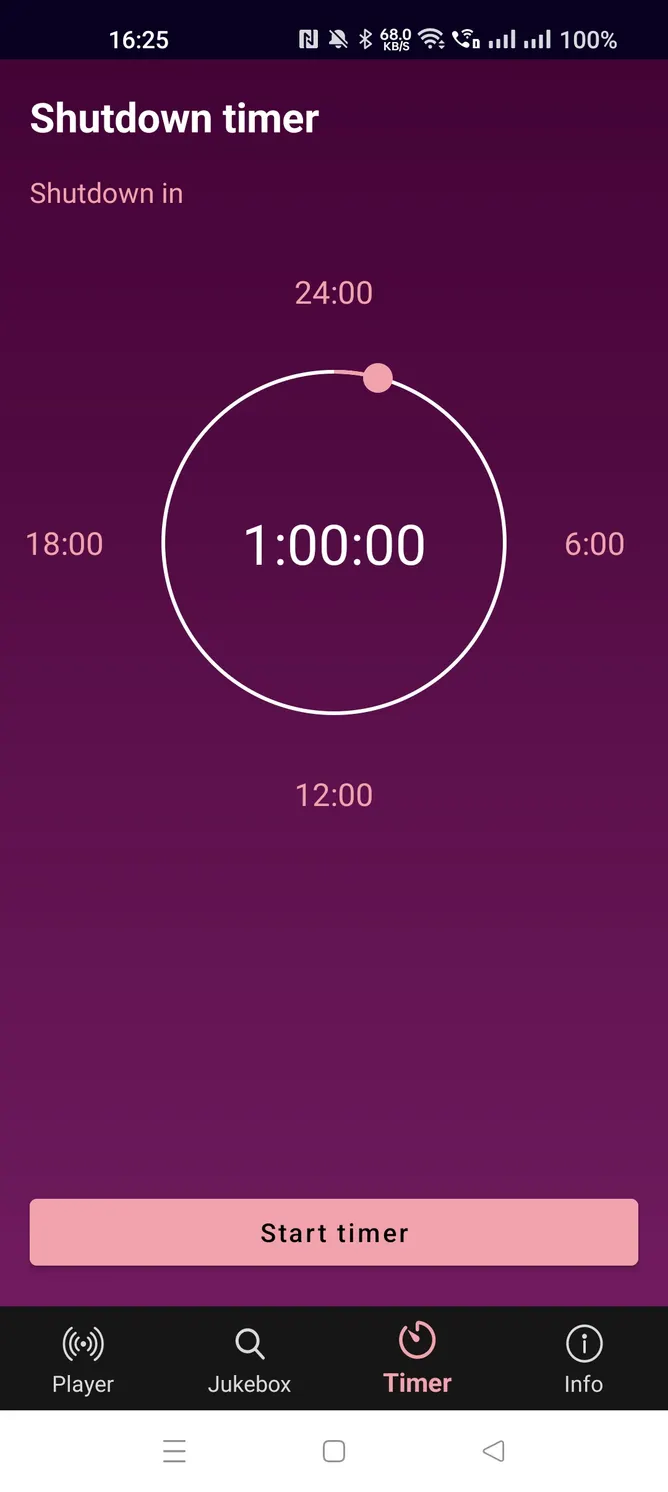
Task: Go to the Info tab
Action: [x=584, y=1359]
